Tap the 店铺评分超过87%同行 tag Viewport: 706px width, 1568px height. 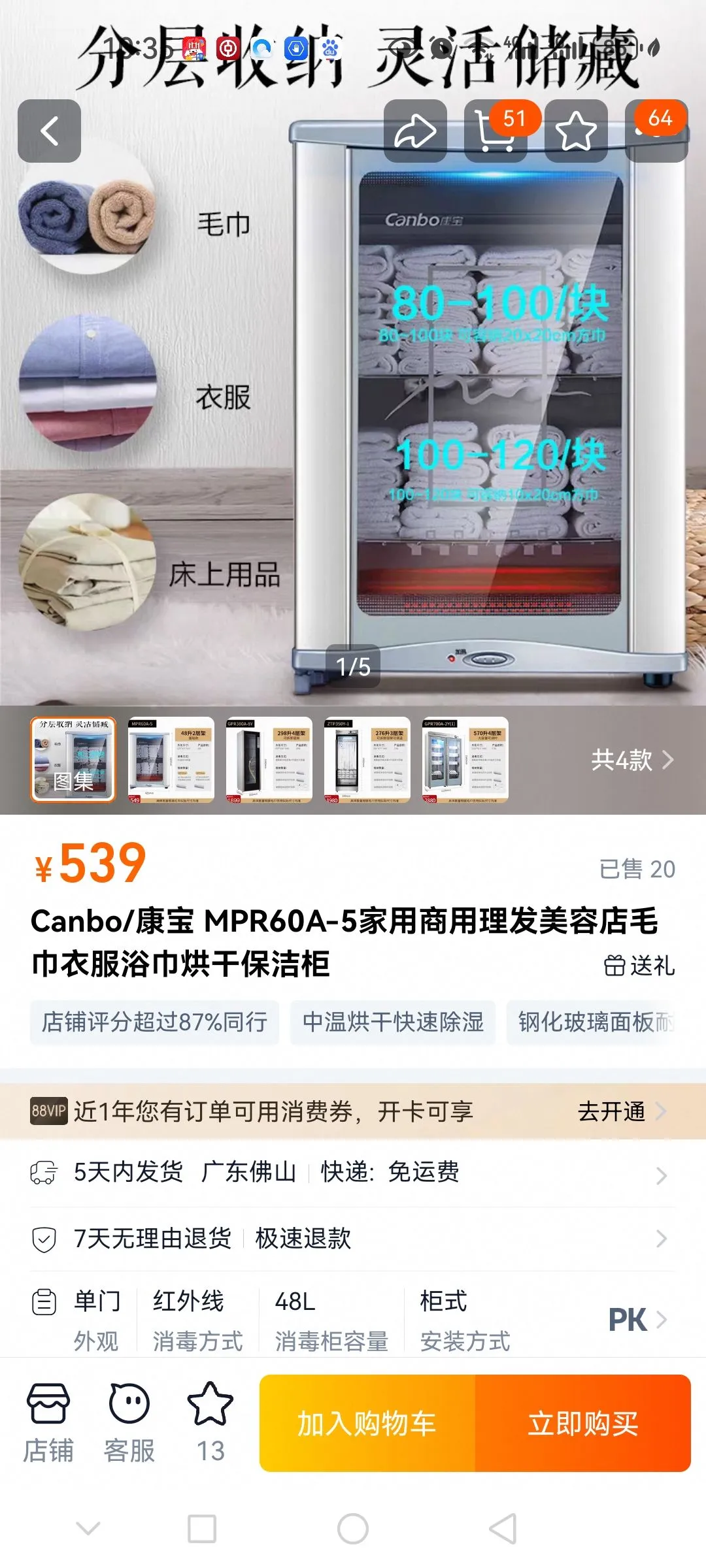coord(154,1022)
